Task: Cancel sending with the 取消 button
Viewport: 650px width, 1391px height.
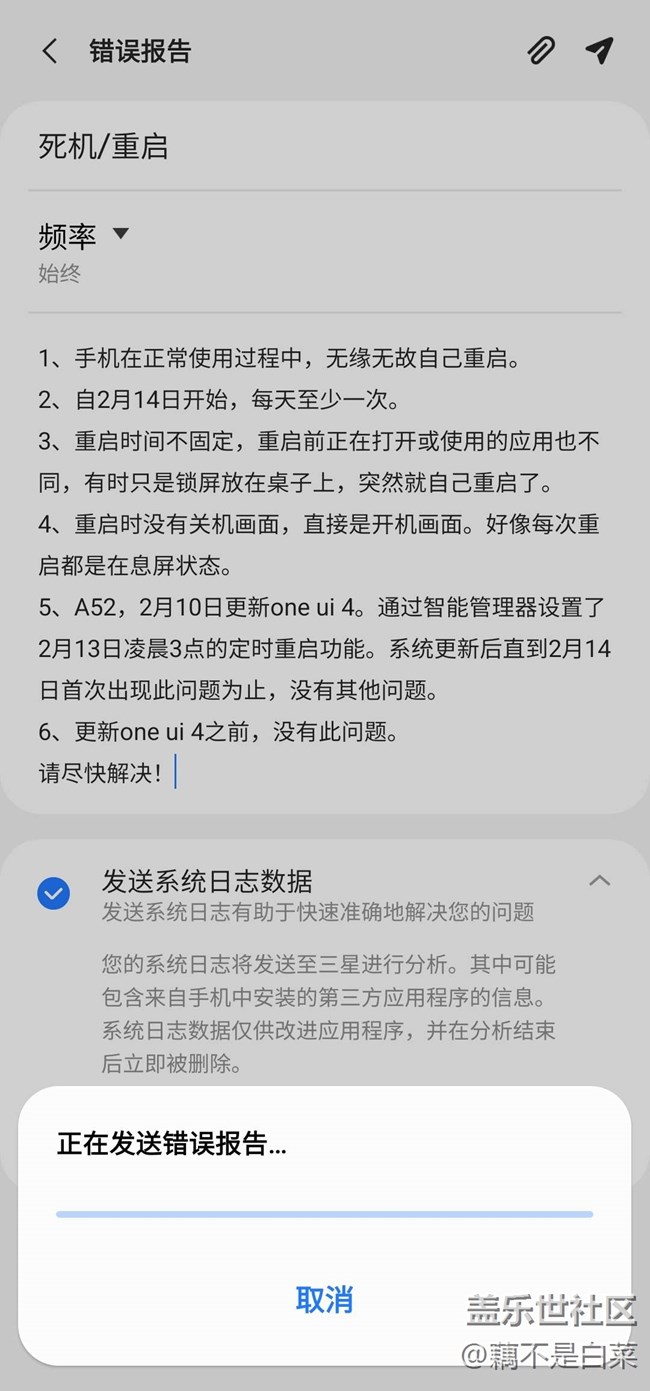Action: (324, 1299)
